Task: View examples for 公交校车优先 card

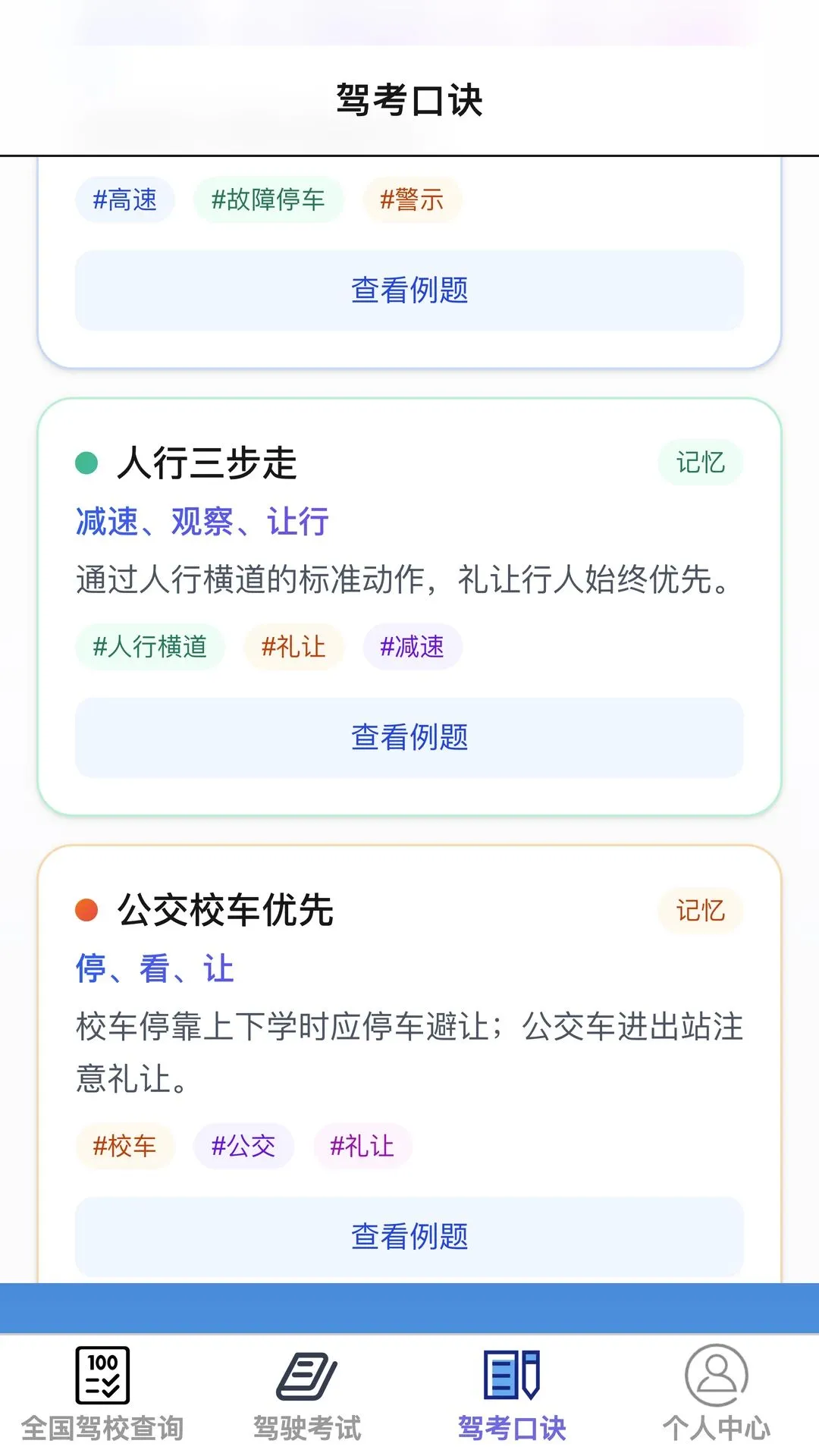Action: tap(409, 1236)
